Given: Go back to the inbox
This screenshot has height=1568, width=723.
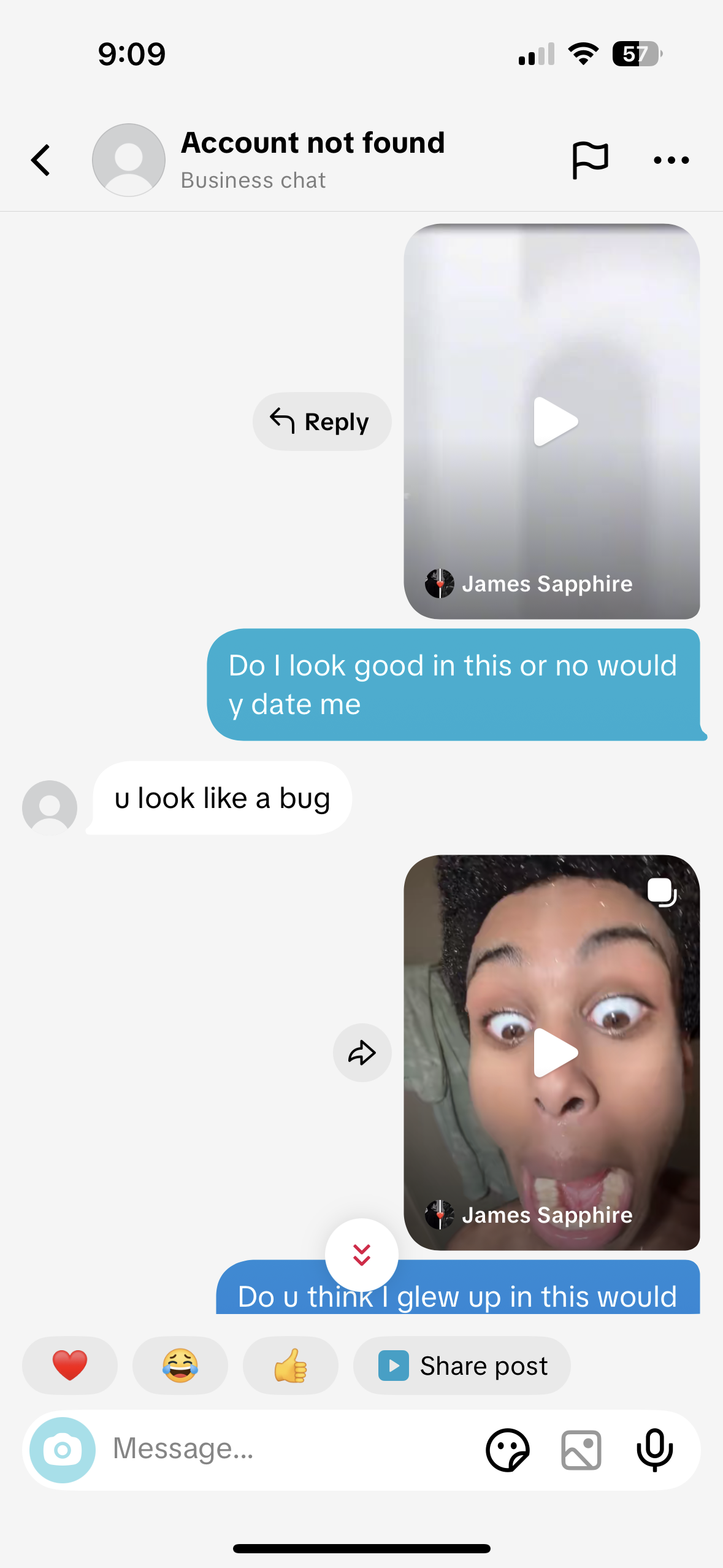Looking at the screenshot, I should click(41, 161).
